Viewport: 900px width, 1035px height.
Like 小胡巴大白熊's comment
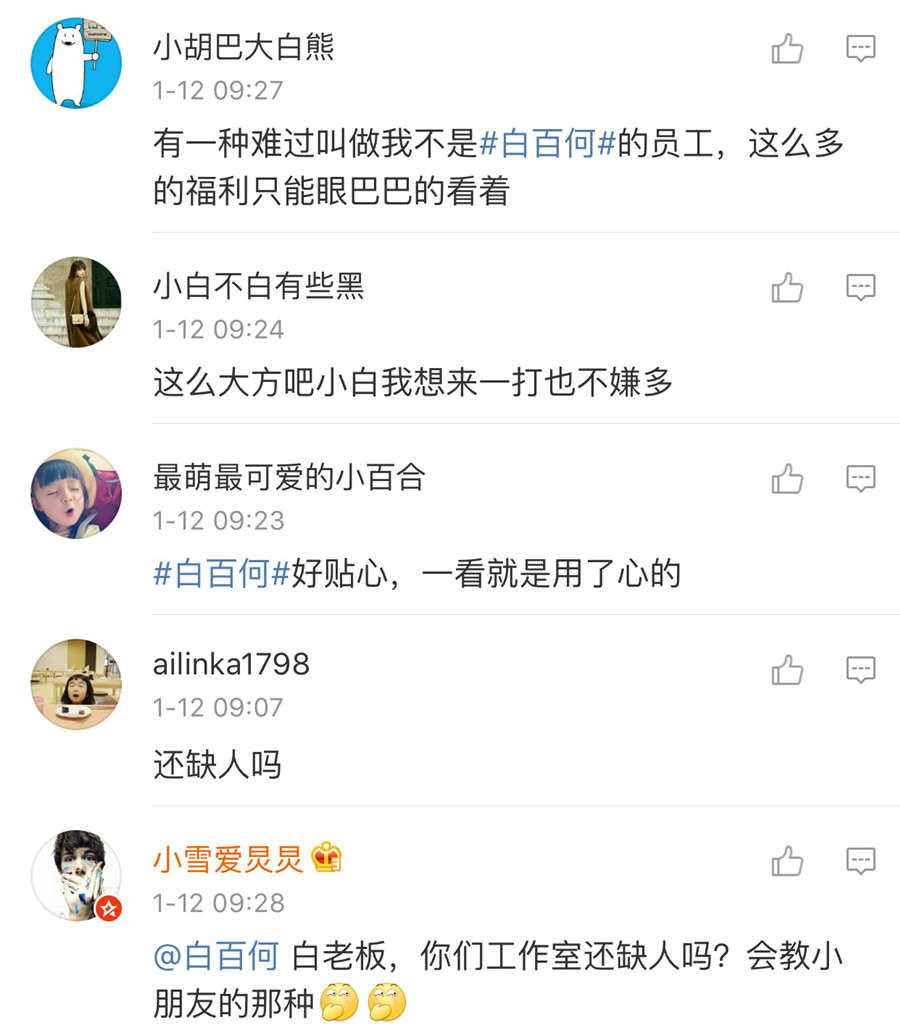click(x=788, y=49)
